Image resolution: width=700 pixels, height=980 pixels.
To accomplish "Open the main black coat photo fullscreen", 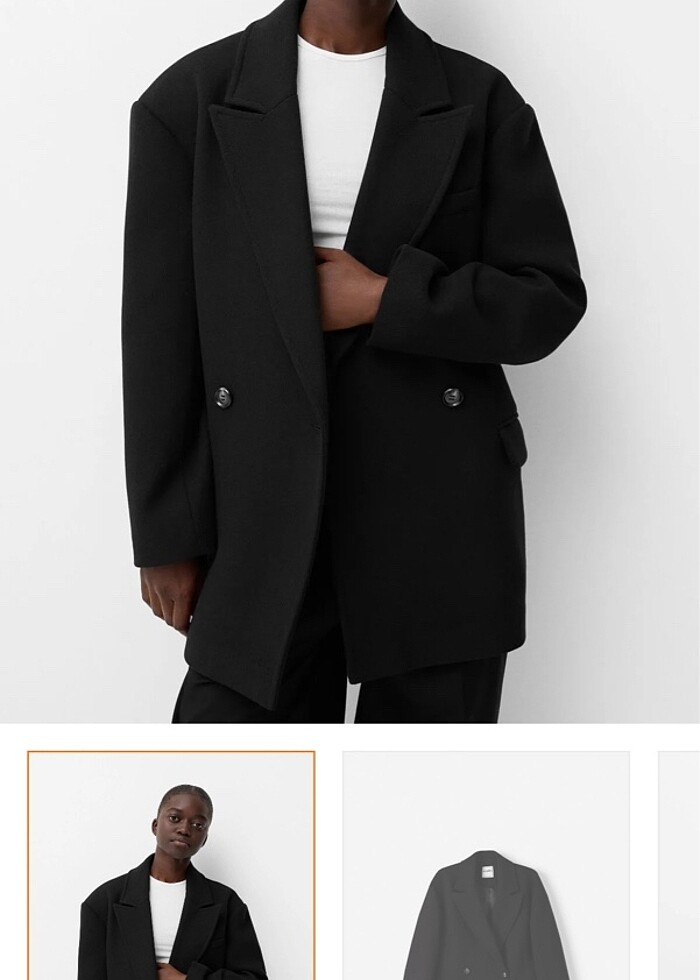I will [x=350, y=360].
